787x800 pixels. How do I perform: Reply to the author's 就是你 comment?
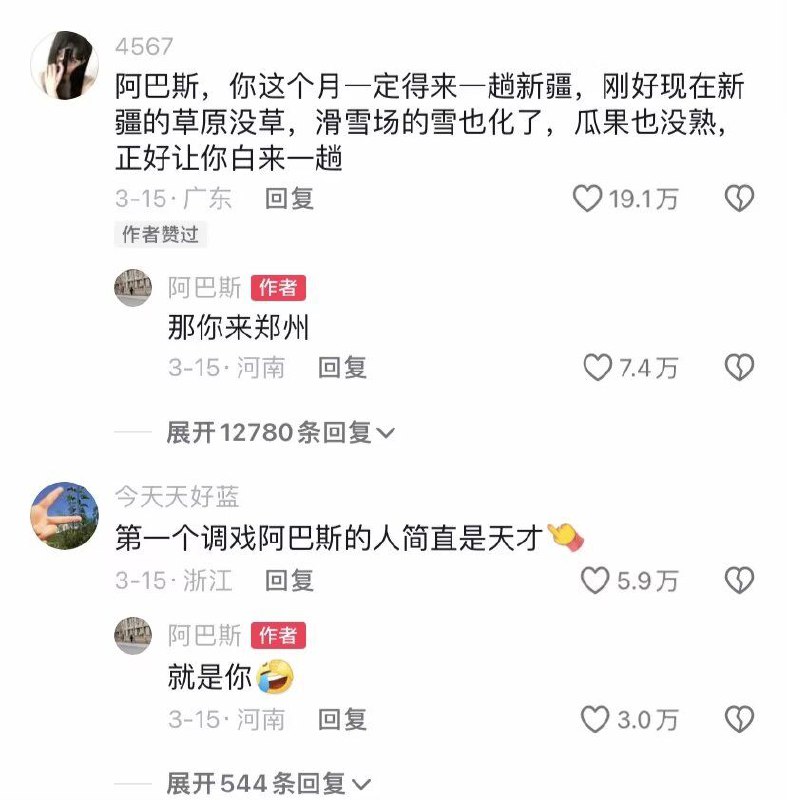[x=342, y=719]
